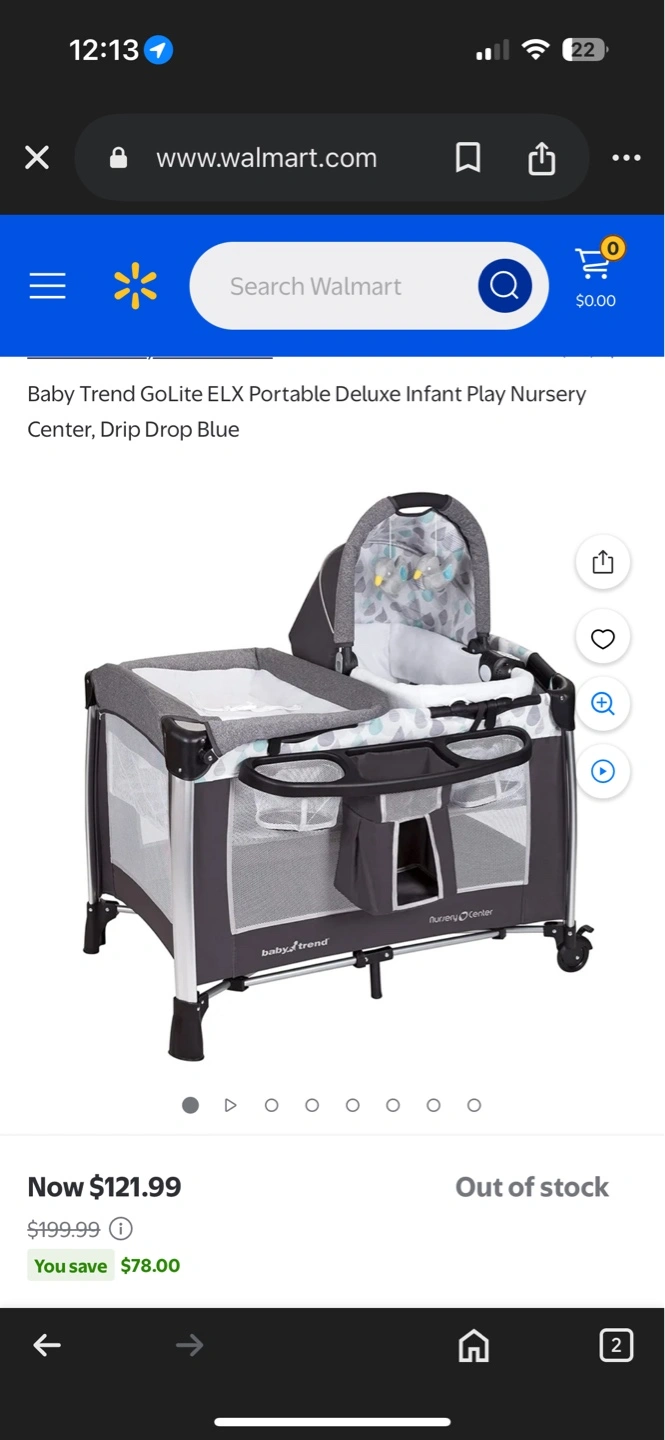Share this product

click(x=602, y=562)
